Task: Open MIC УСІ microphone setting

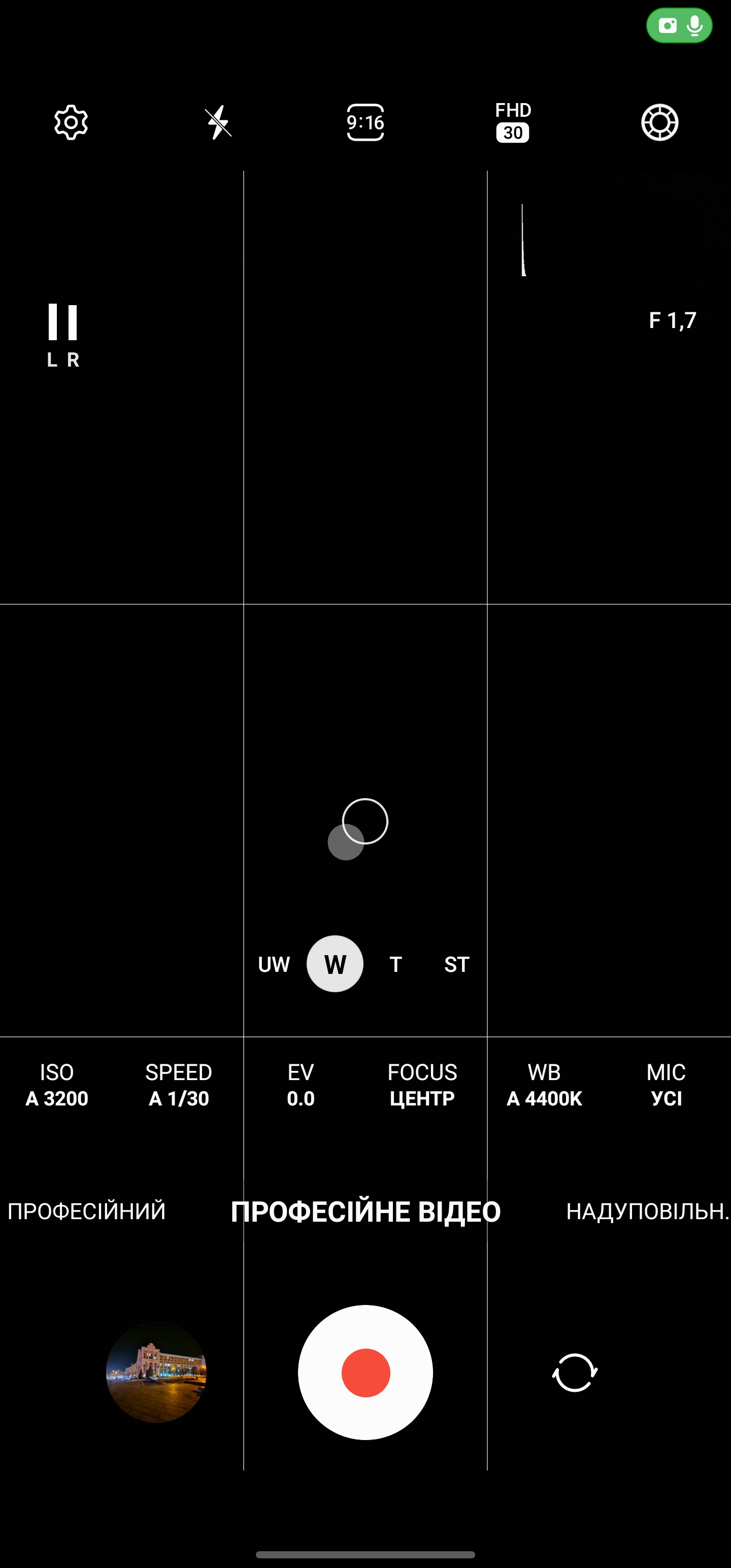Action: 666,1085
